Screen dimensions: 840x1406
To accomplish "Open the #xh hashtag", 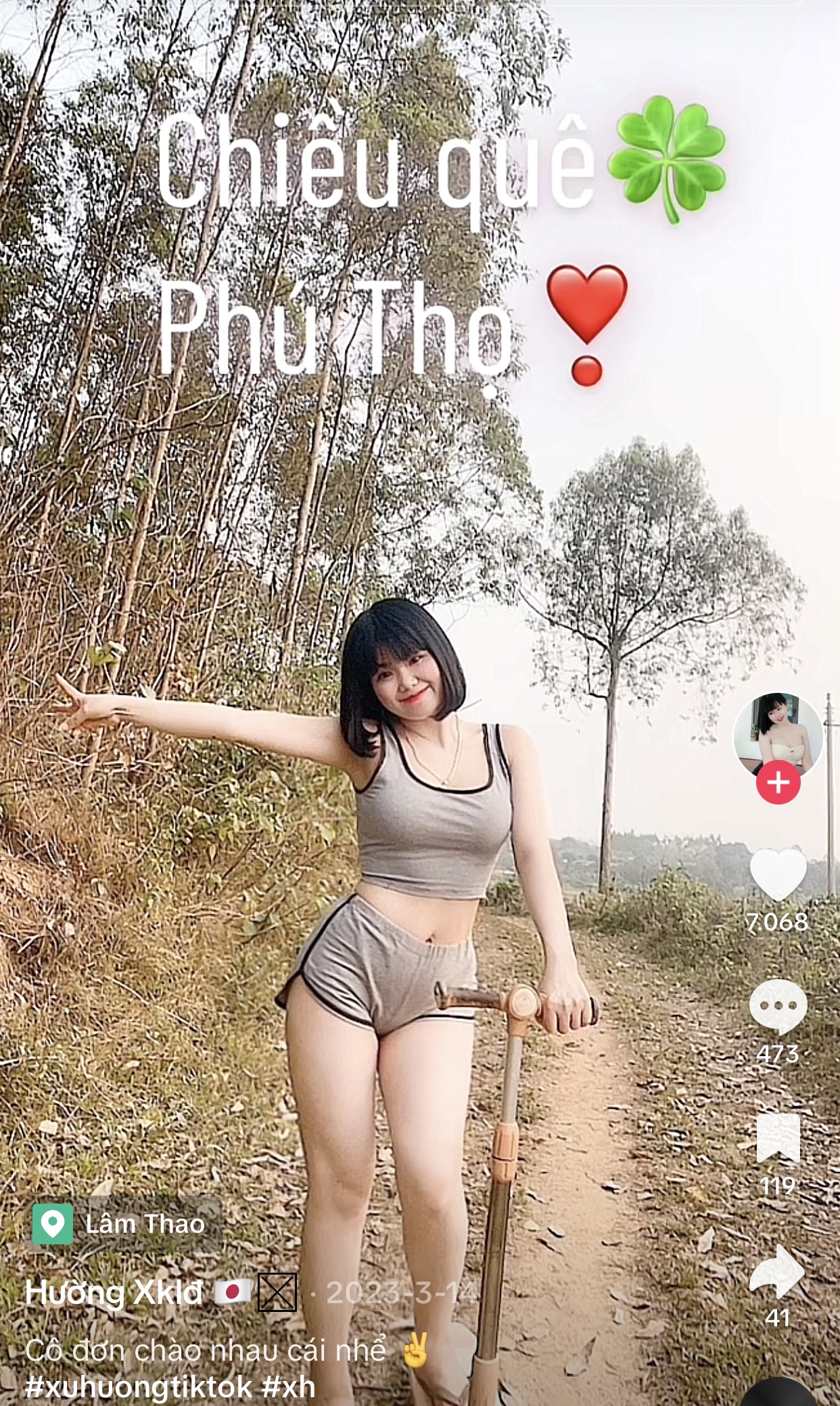I will pyautogui.click(x=289, y=1386).
